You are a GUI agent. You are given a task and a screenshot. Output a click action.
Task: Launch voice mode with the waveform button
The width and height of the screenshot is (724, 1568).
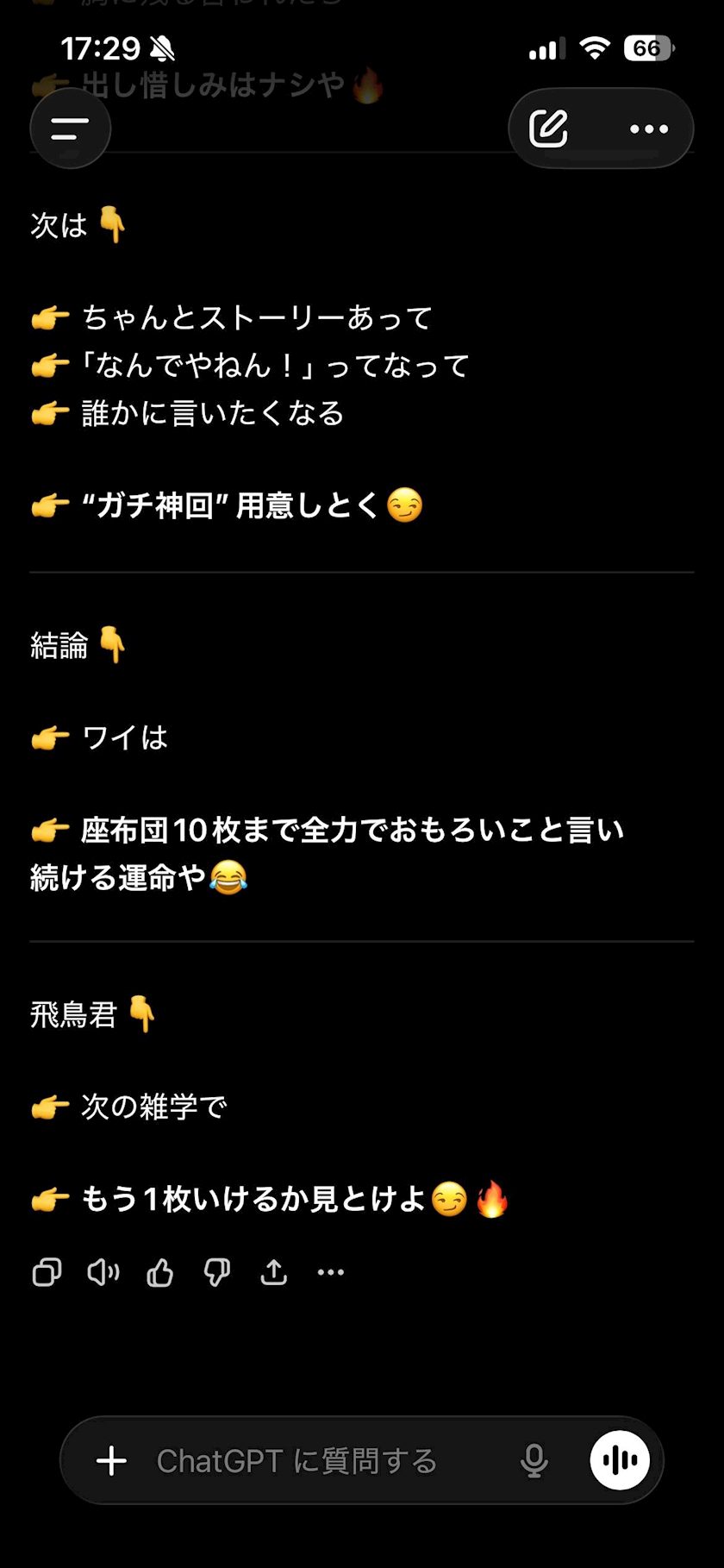(620, 1460)
